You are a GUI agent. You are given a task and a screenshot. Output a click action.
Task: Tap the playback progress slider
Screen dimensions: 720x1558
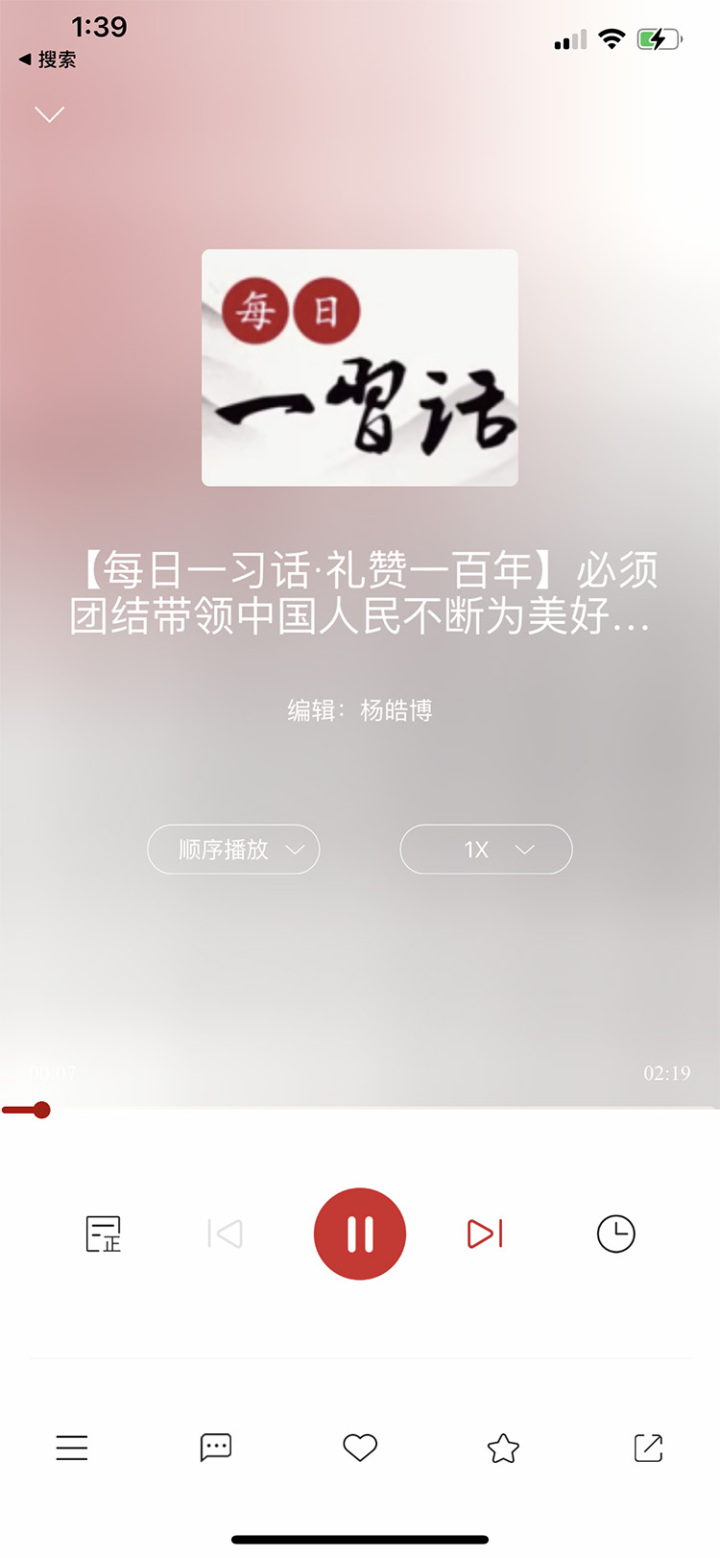click(x=360, y=1109)
